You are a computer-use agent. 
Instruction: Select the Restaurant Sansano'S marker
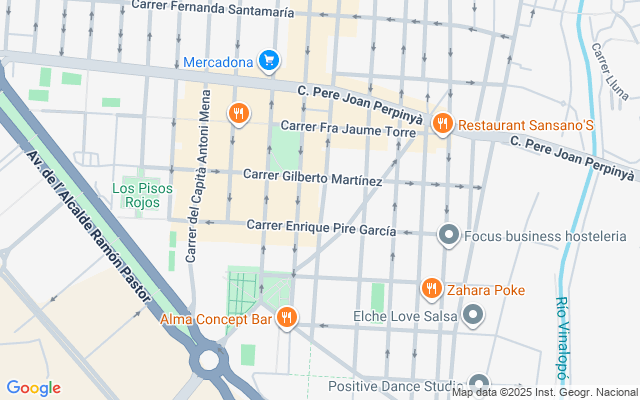point(445,124)
